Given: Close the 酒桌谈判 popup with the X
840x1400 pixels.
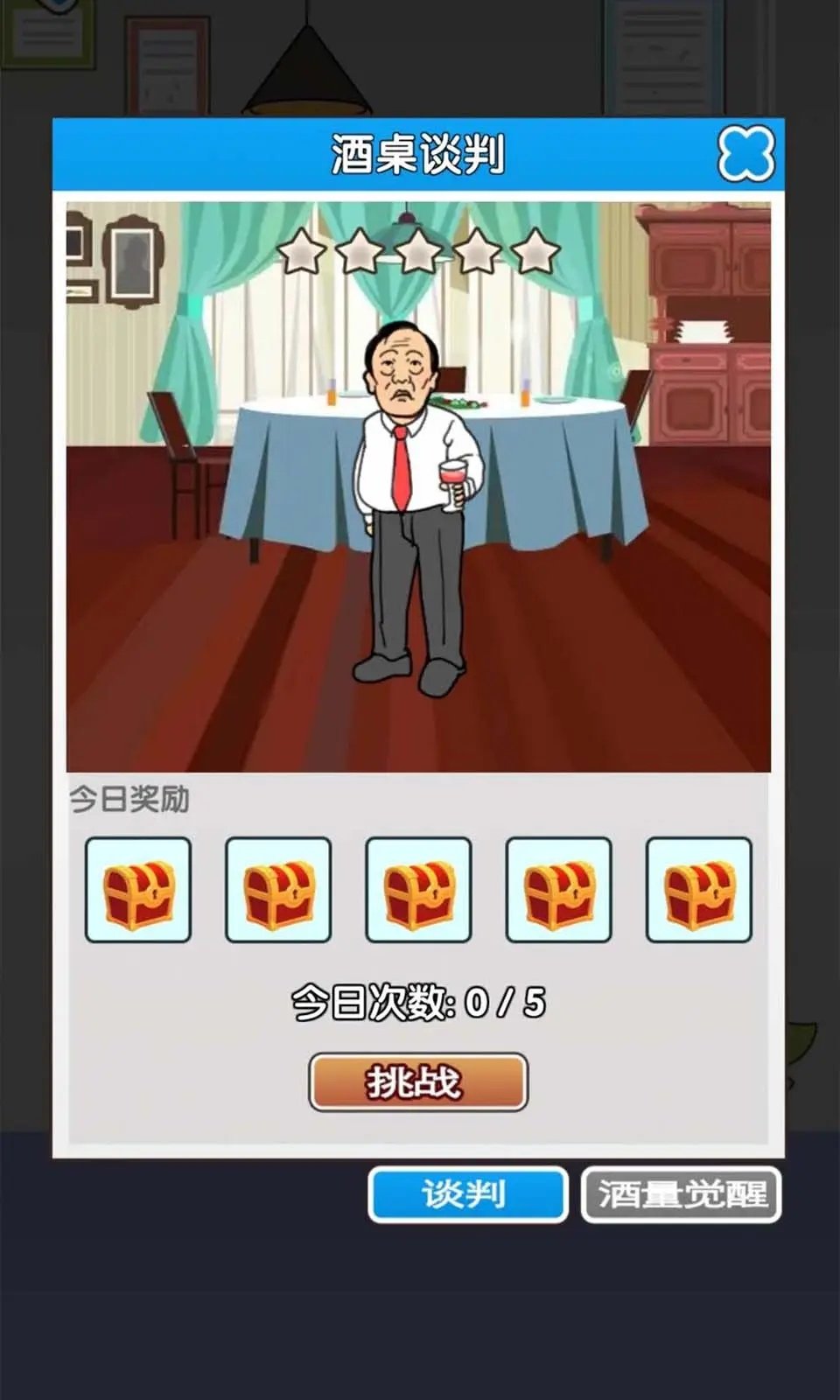Looking at the screenshot, I should point(745,152).
